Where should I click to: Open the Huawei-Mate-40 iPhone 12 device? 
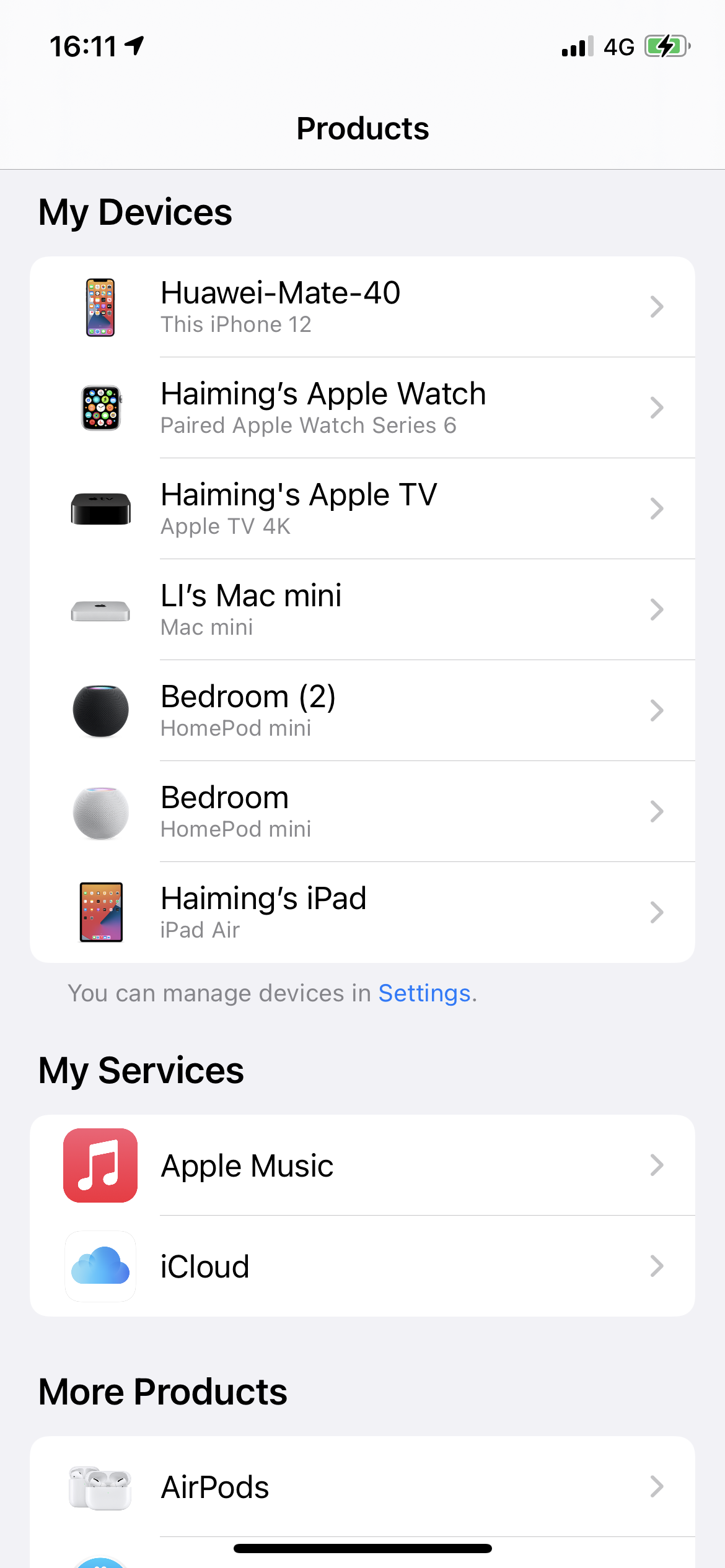tap(362, 307)
